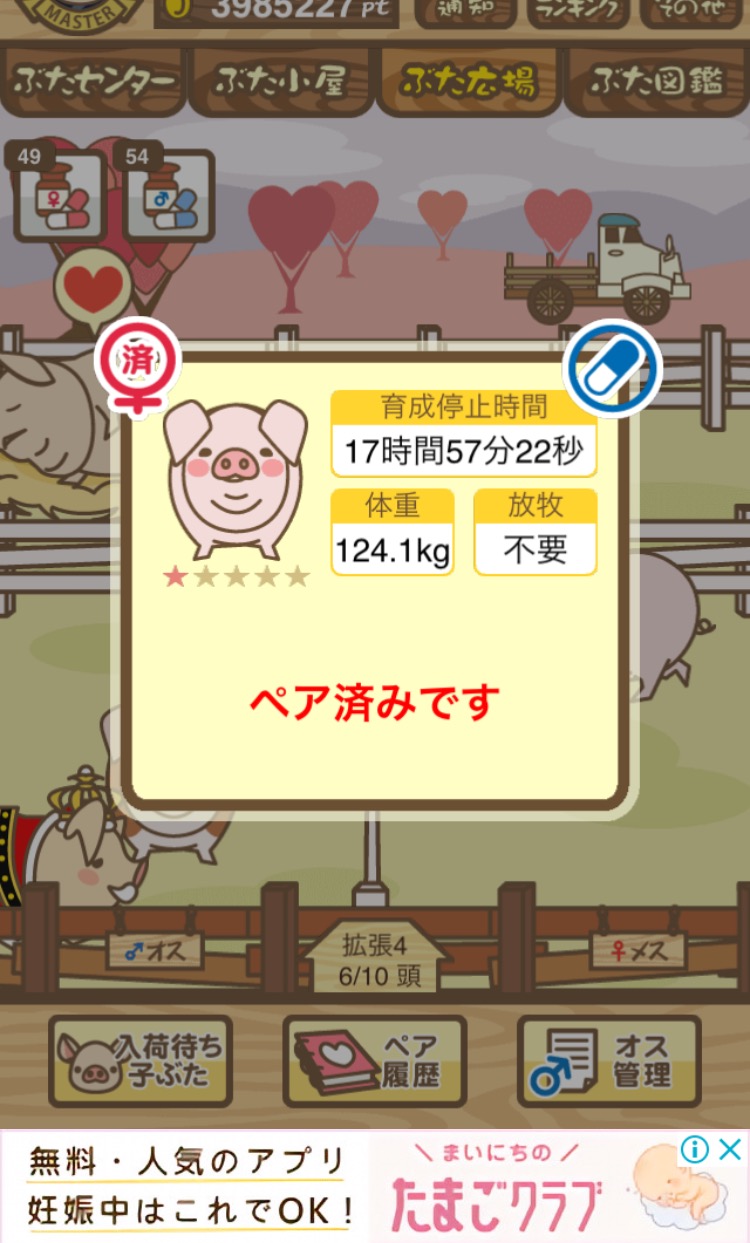Viewport: 750px width, 1243px height.
Task: Close the bottom advertisement banner
Action: (731, 1148)
